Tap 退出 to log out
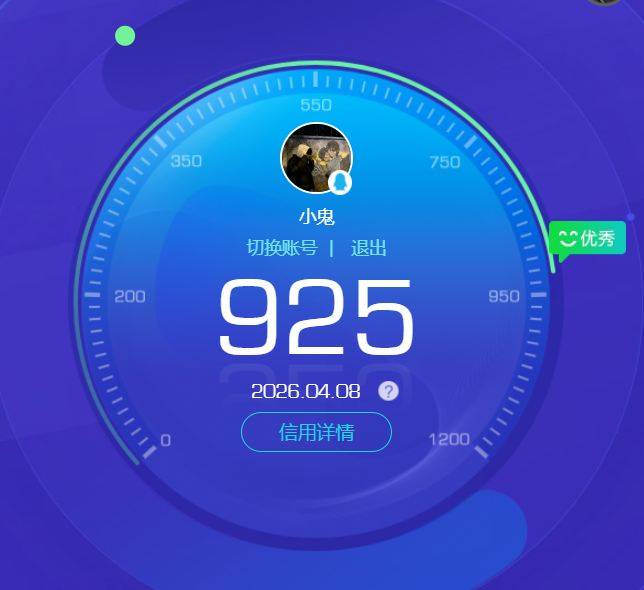 point(368,248)
